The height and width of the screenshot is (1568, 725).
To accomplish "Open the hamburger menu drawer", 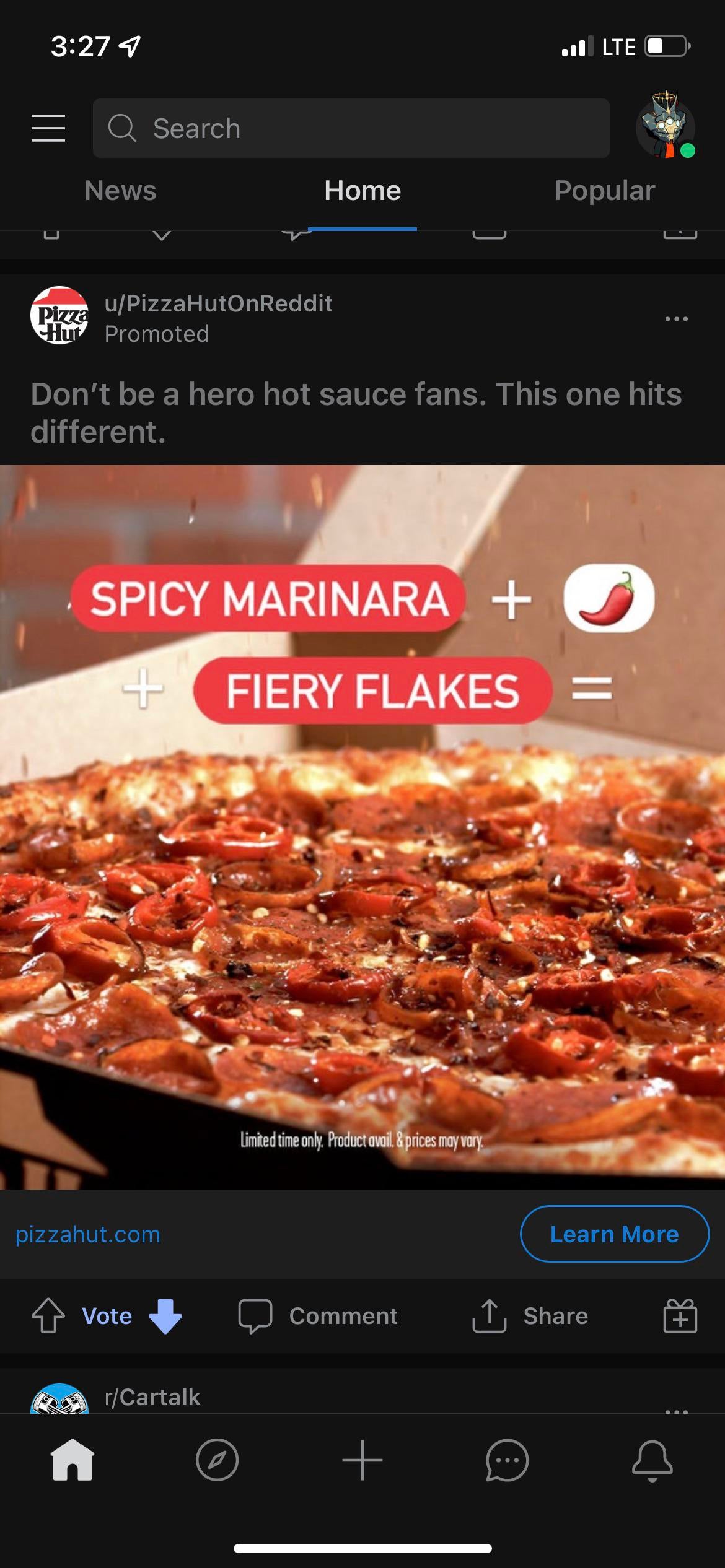I will (x=48, y=128).
